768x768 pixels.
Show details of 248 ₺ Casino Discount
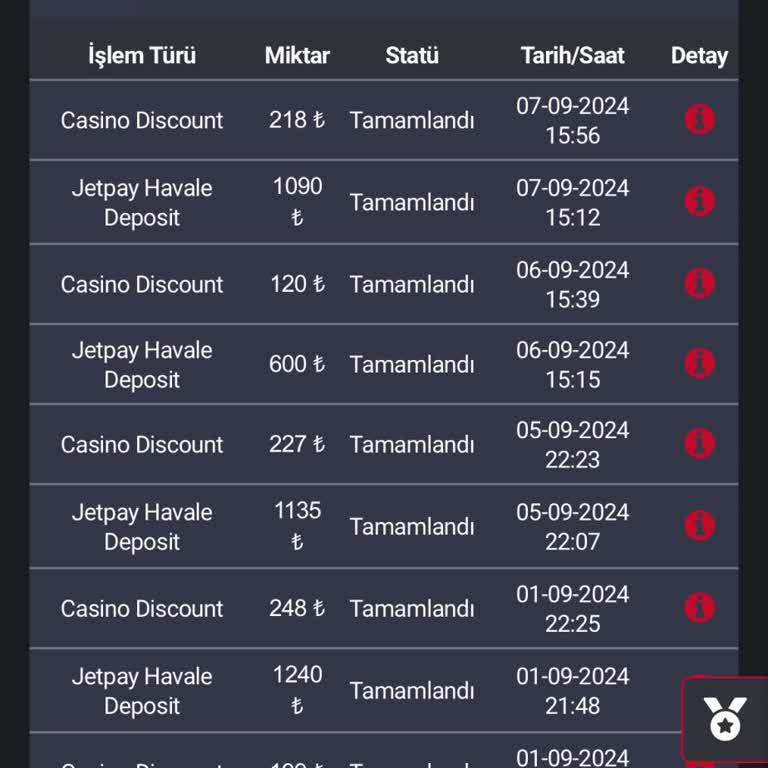(699, 608)
